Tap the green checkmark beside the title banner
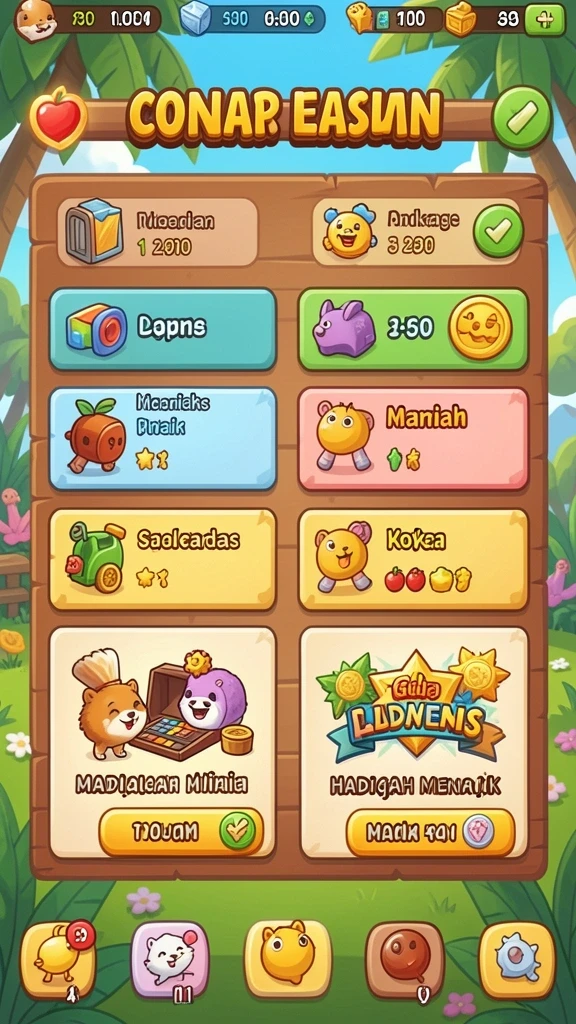 (522, 118)
